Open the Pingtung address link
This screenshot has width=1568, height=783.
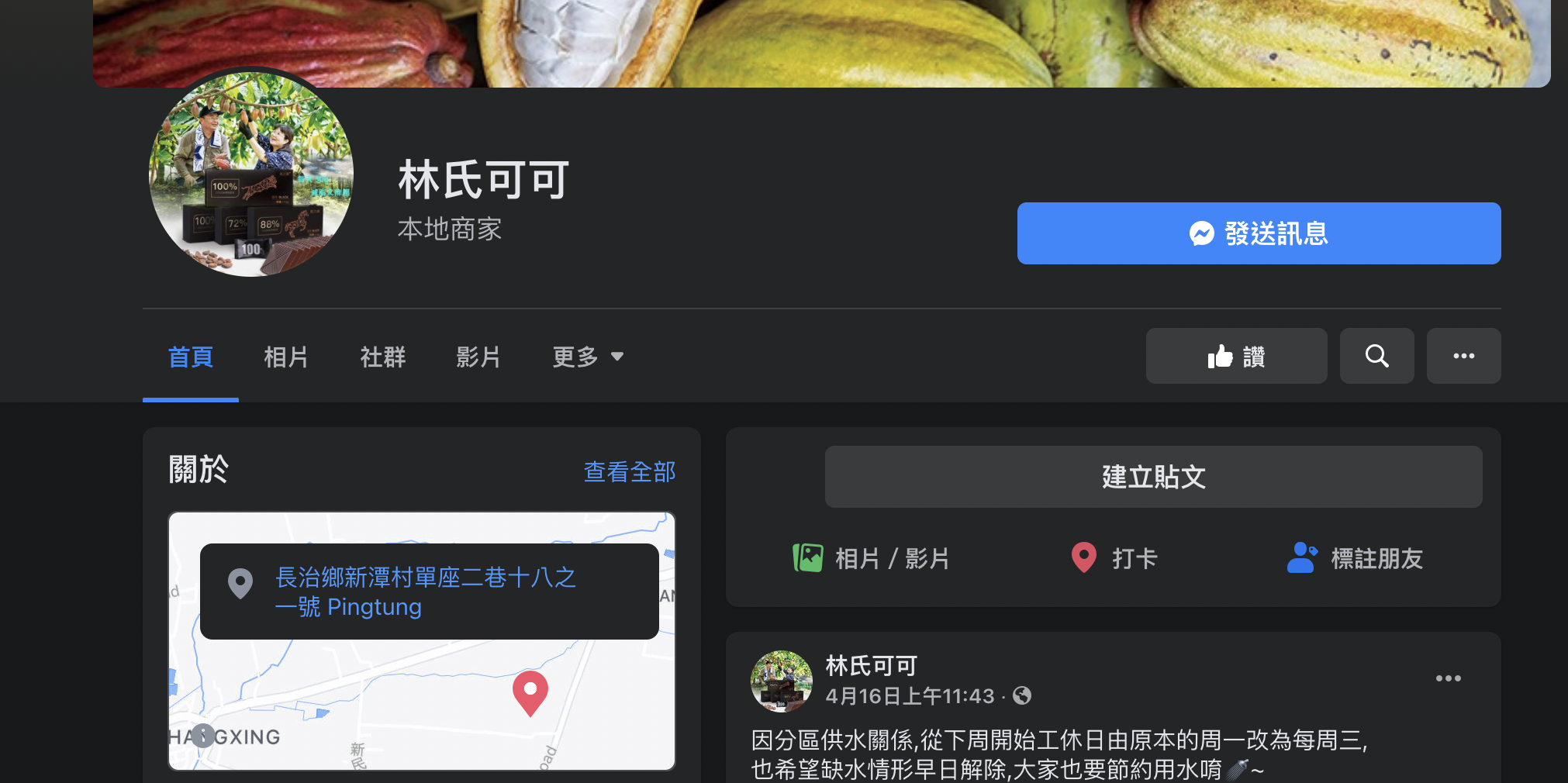(425, 592)
